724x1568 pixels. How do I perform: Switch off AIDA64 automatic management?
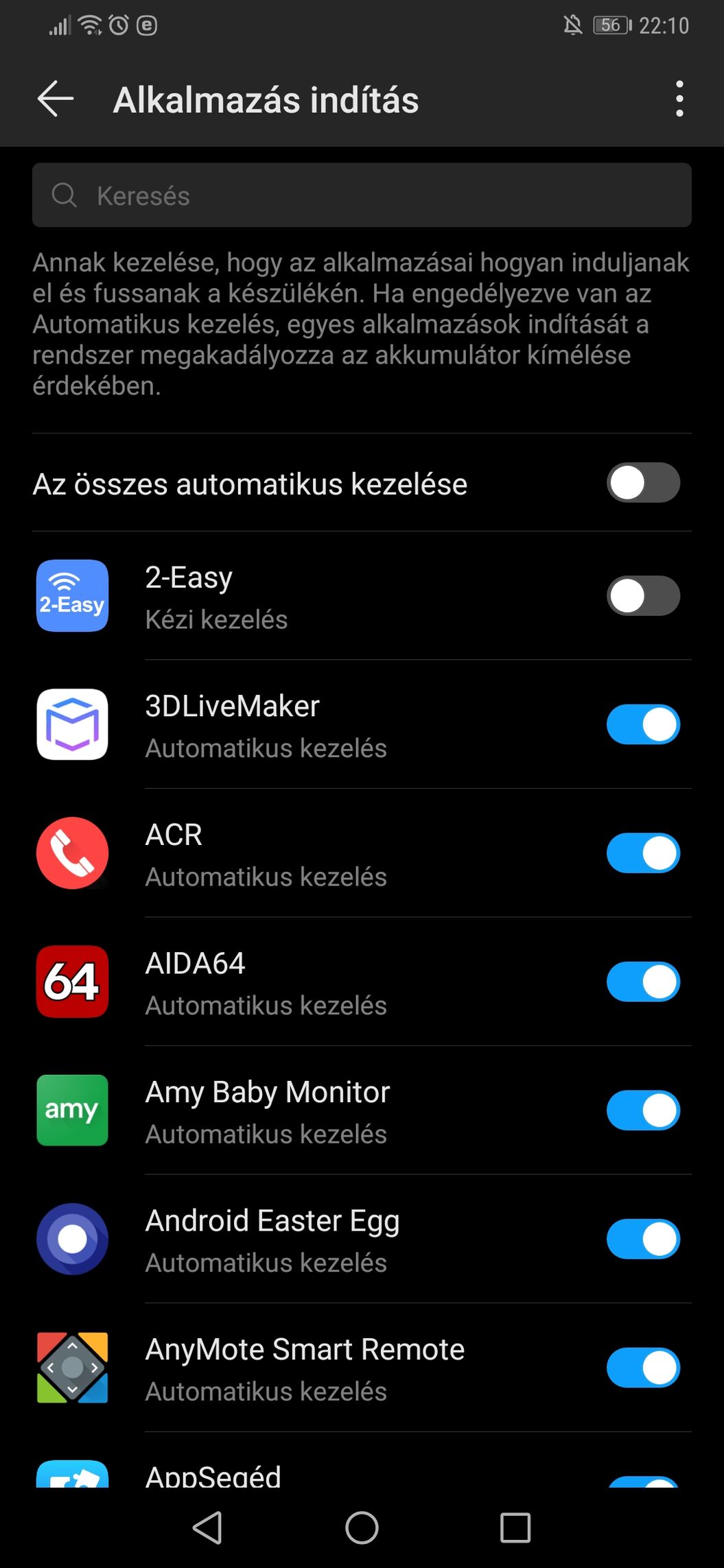[x=643, y=982]
